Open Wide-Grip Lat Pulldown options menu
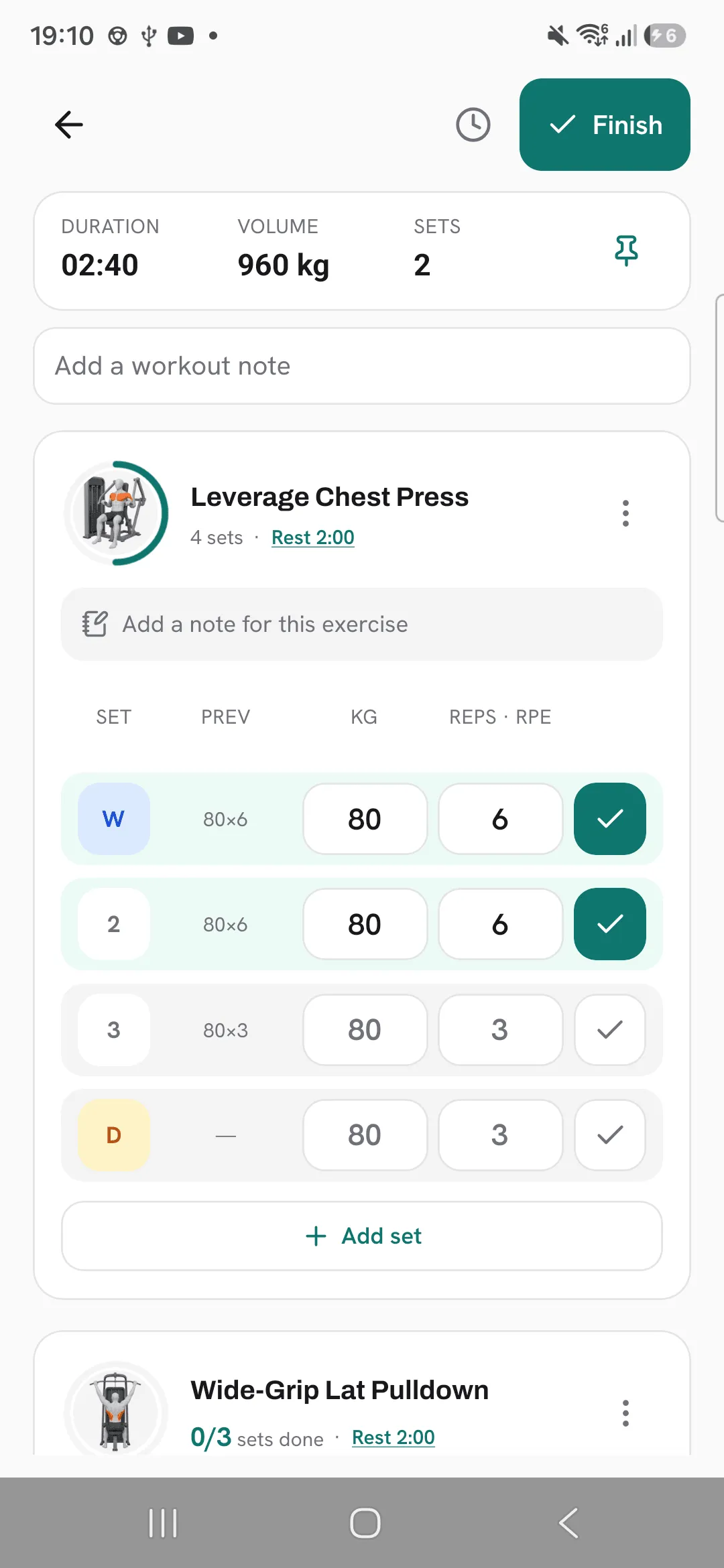Image resolution: width=724 pixels, height=1568 pixels. pyautogui.click(x=625, y=1413)
